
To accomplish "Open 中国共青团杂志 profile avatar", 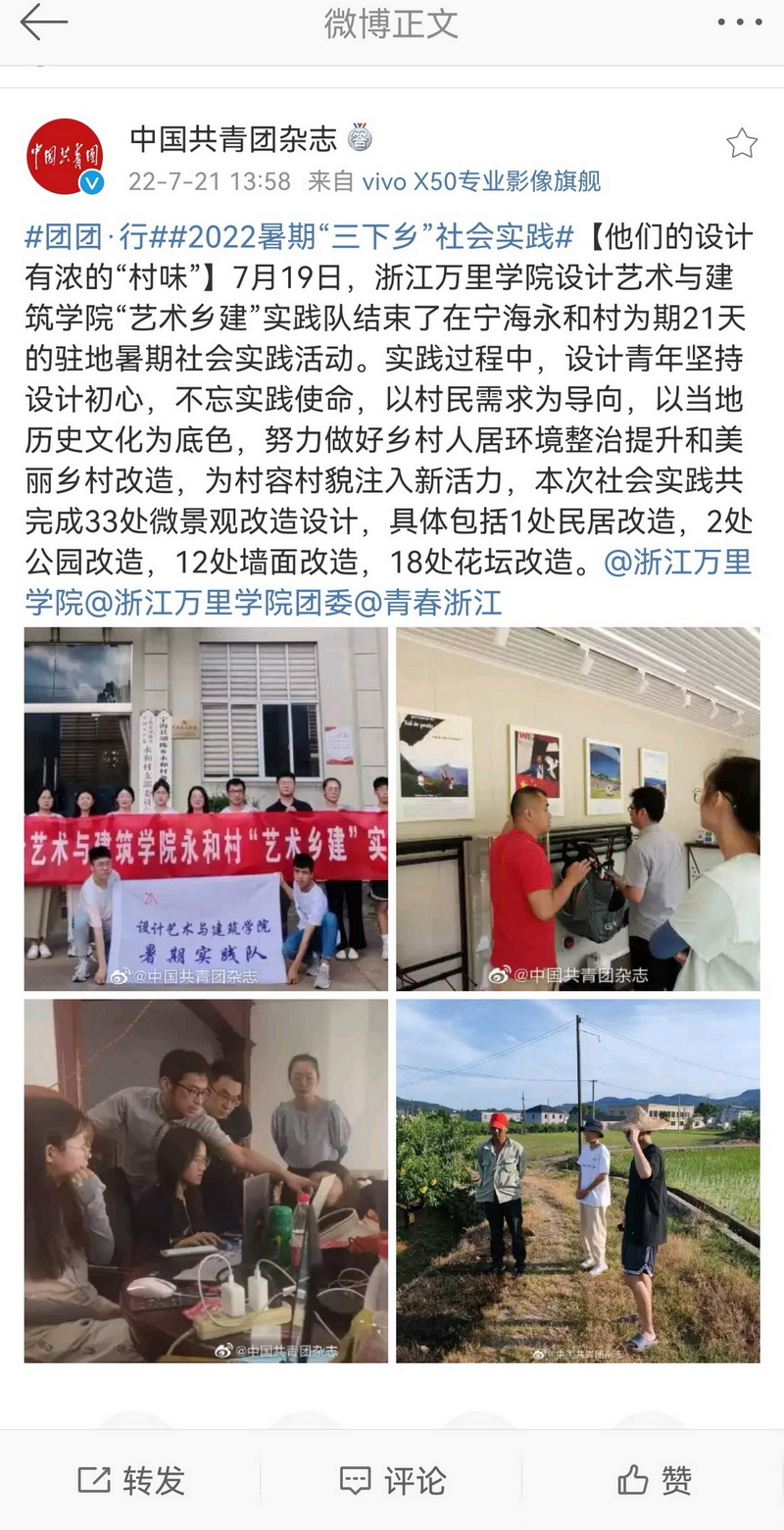I will coord(65,157).
